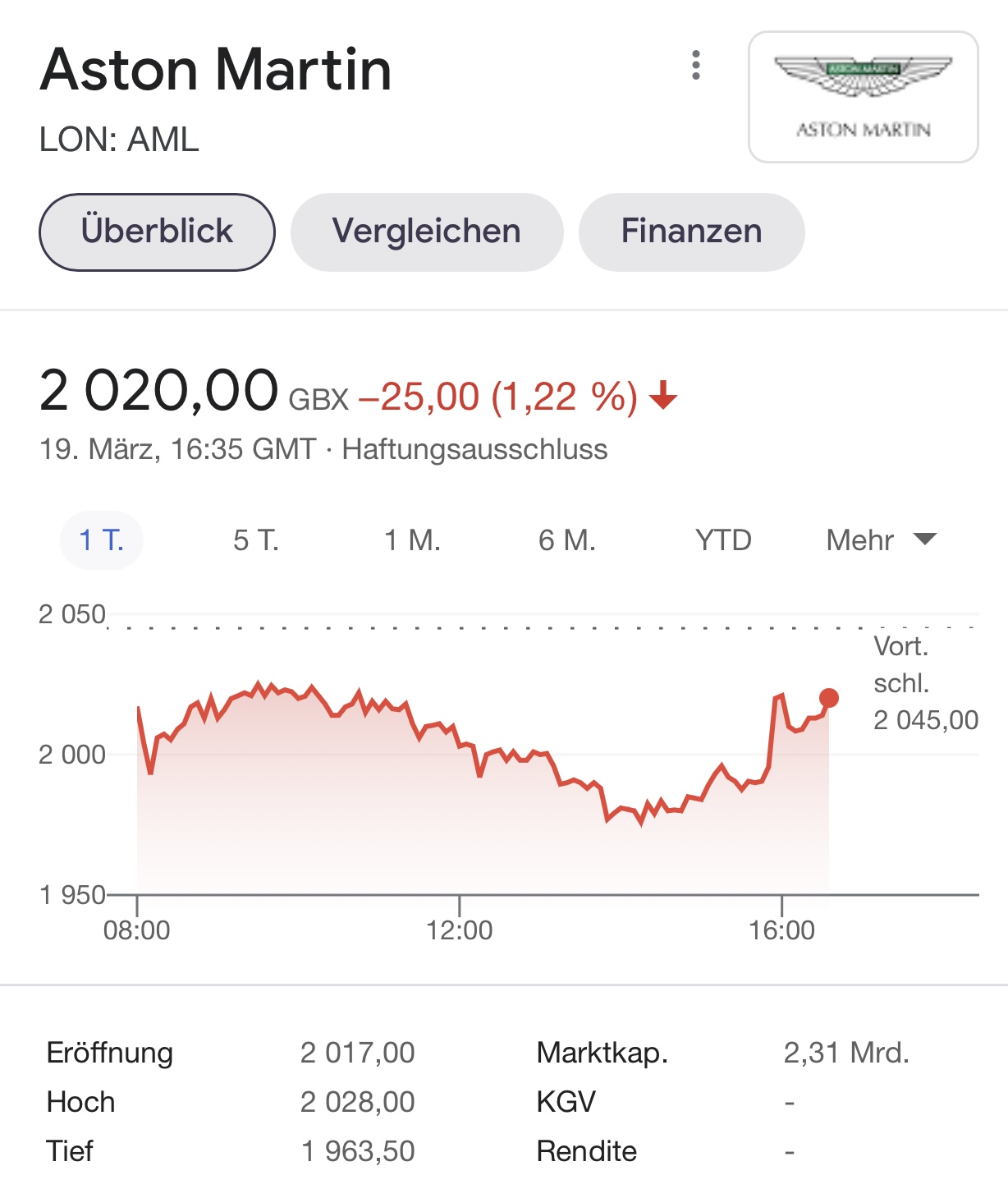Switch chart to 1 M. range
This screenshot has width=1008, height=1189.
coord(412,540)
